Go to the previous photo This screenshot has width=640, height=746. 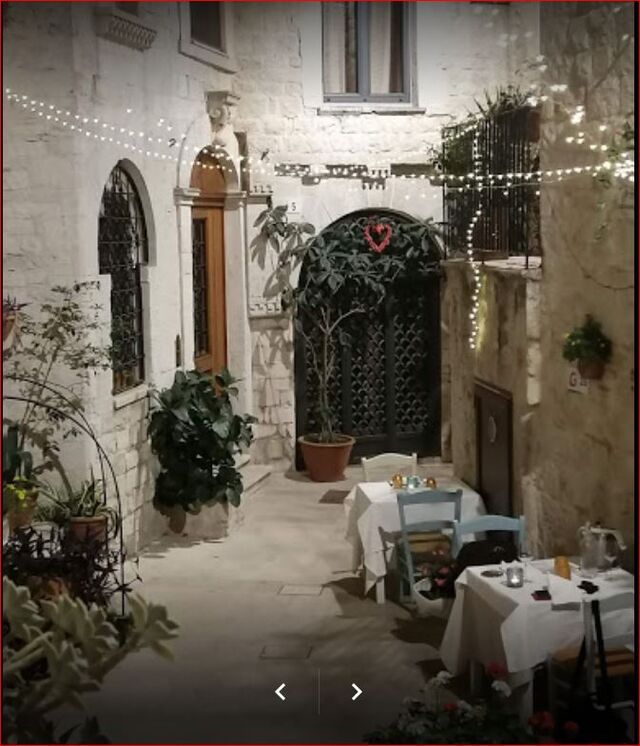[281, 691]
